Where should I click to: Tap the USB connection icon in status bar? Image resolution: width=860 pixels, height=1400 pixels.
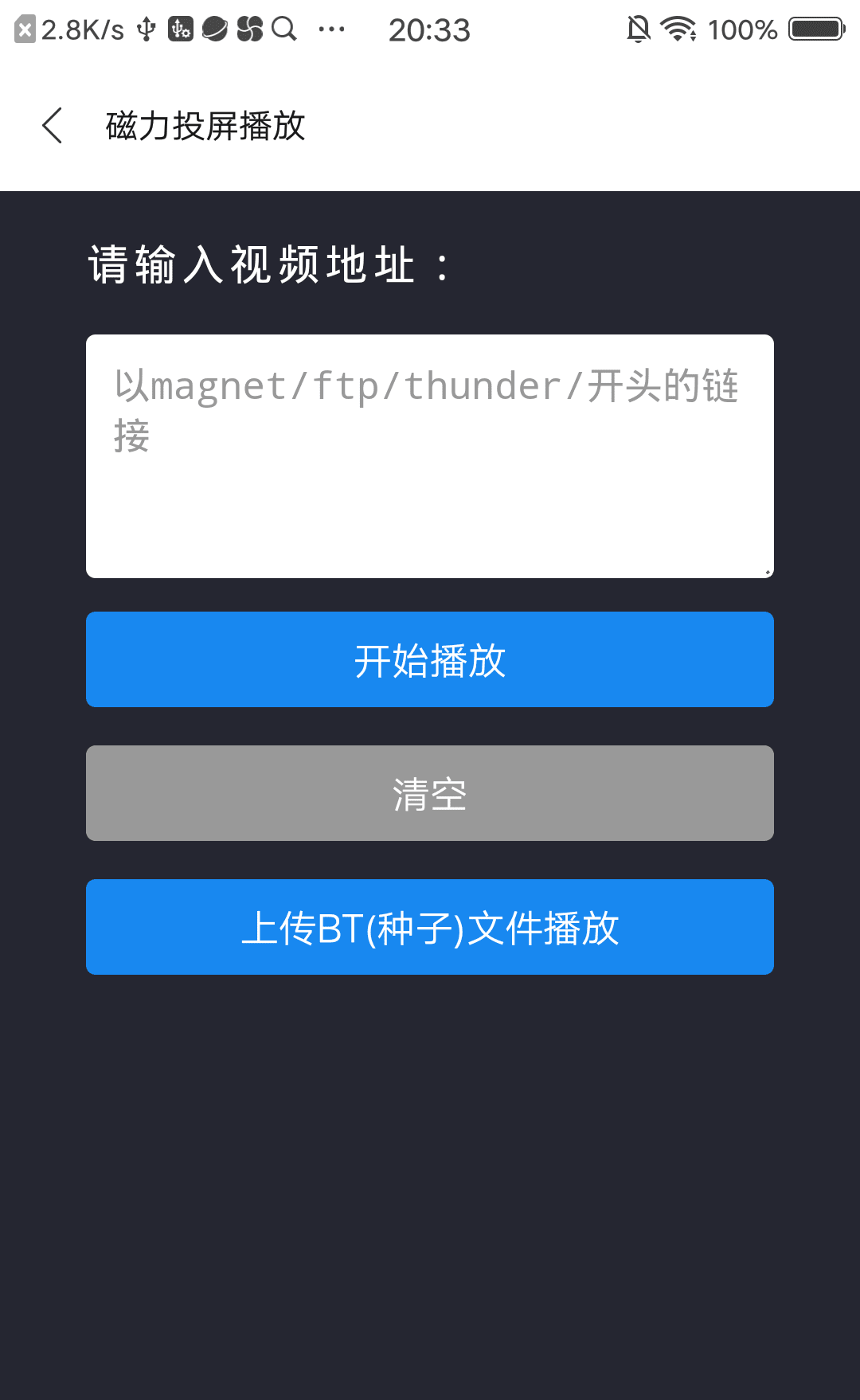coord(145,29)
